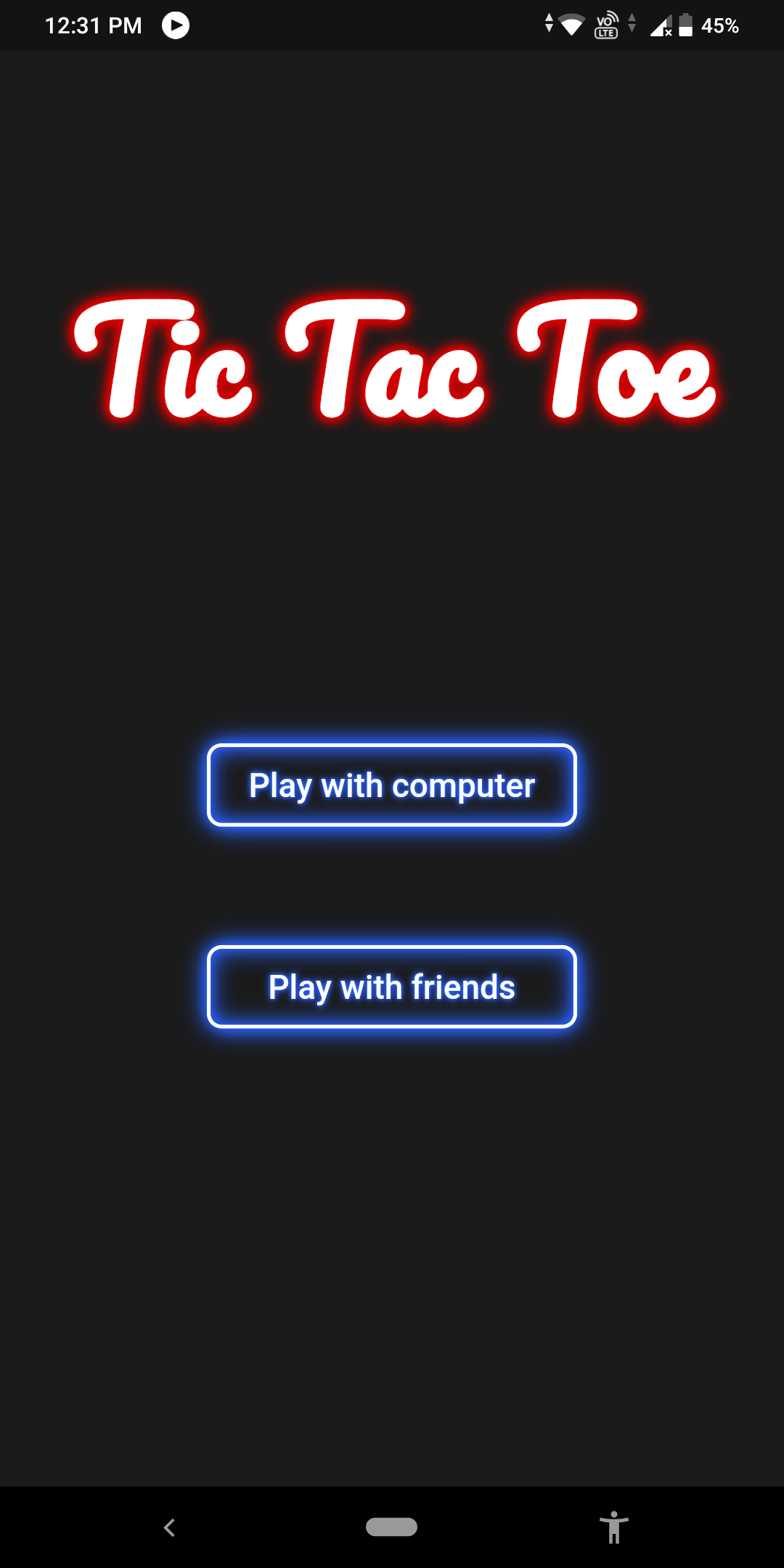Go back using the system back arrow
The image size is (784, 1568).
pyautogui.click(x=169, y=1527)
